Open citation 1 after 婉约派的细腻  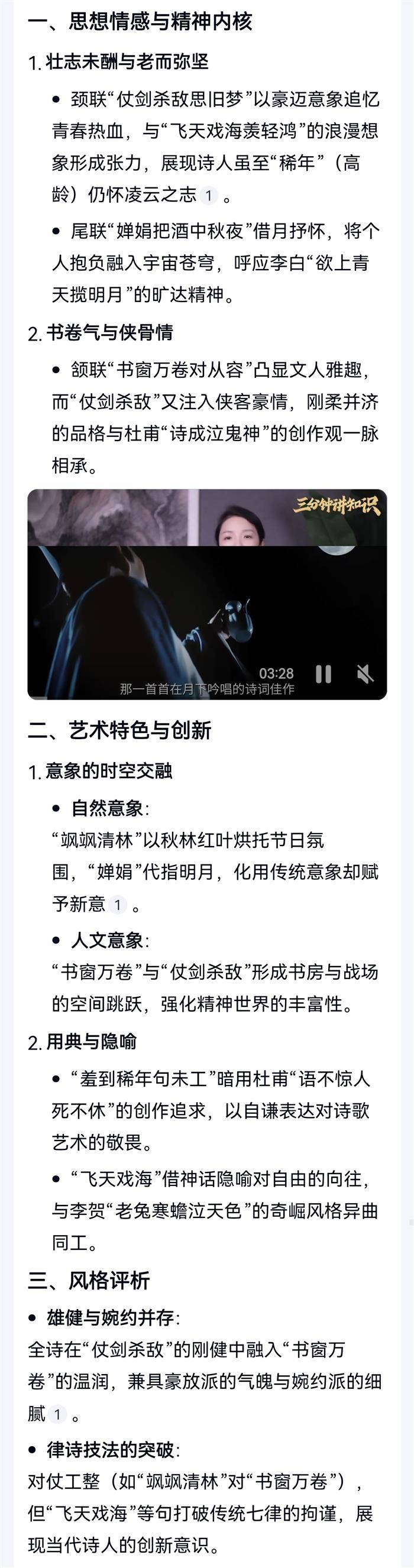pyautogui.click(x=57, y=1414)
